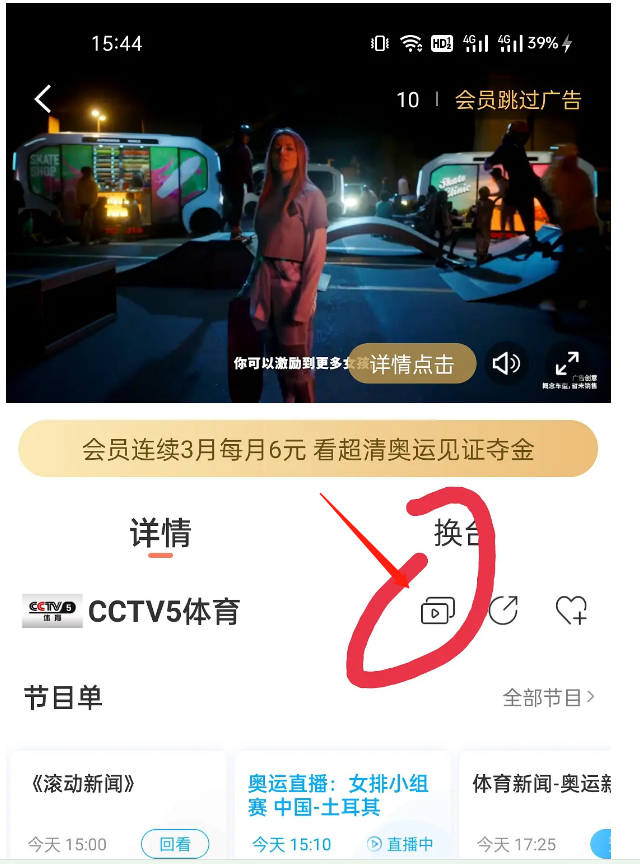
Task: Add CCTV5体育 to favorites with the heart icon
Action: (x=571, y=610)
